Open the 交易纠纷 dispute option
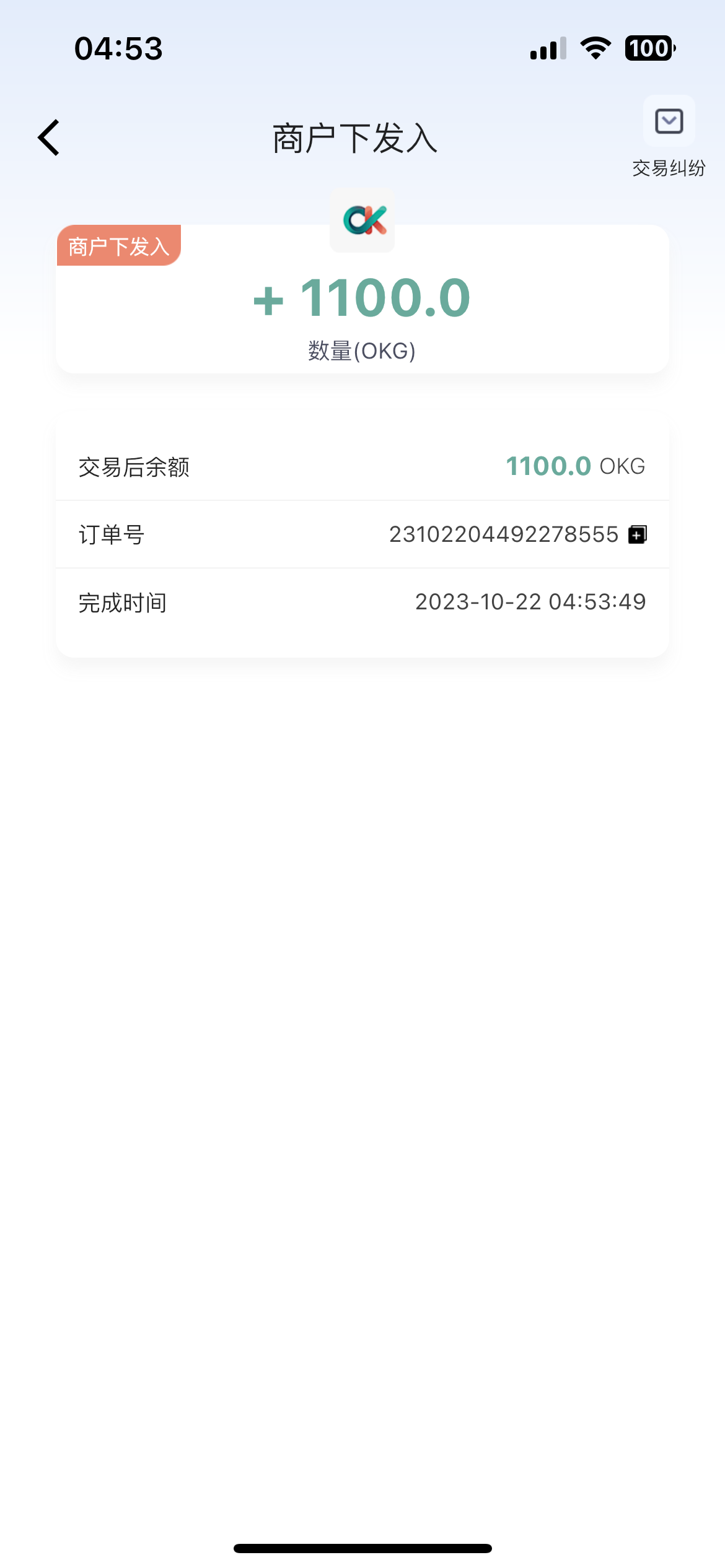The image size is (725, 1568). [x=669, y=137]
